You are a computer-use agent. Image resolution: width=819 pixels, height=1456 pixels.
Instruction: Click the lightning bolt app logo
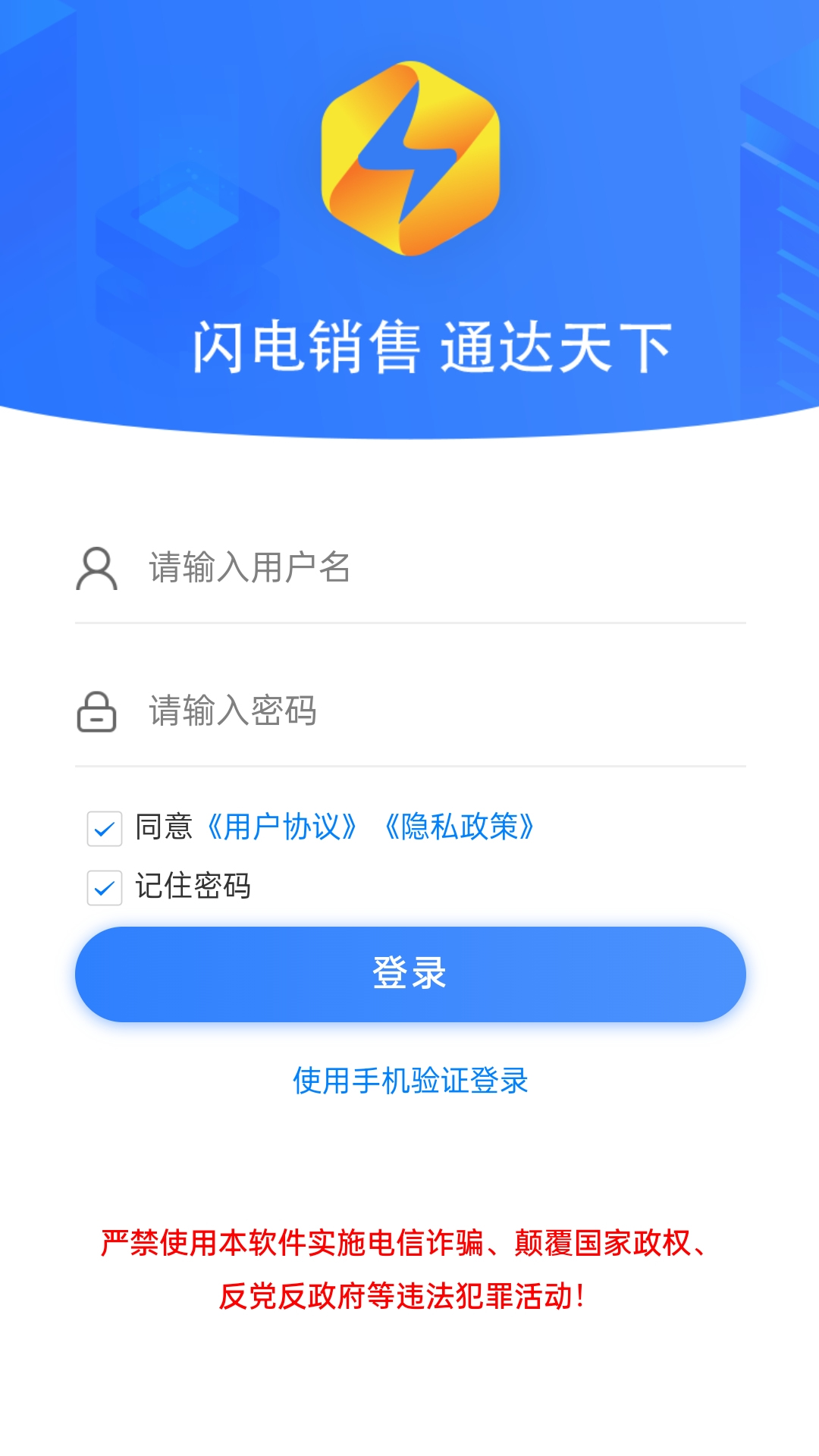pyautogui.click(x=409, y=159)
